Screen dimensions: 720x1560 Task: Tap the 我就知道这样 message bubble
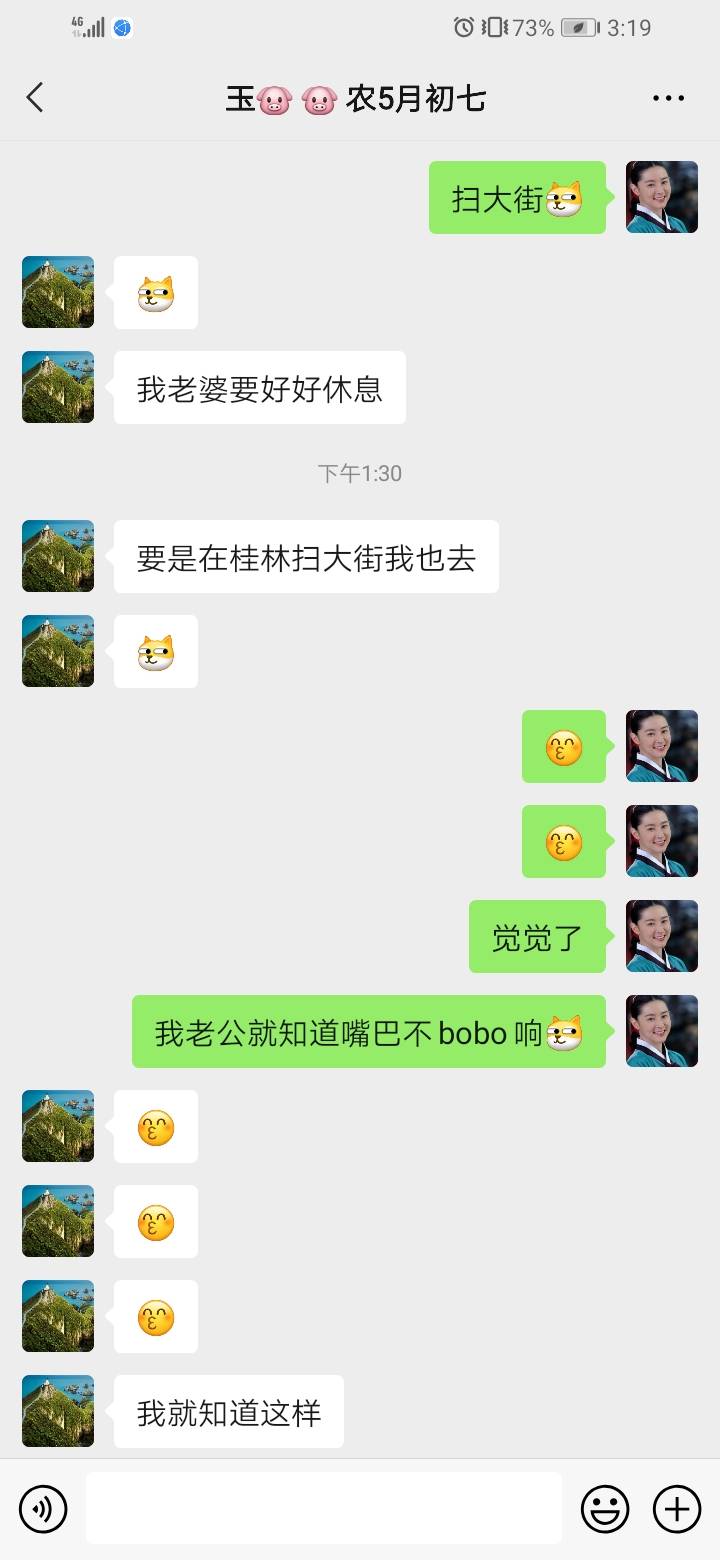[x=227, y=1411]
